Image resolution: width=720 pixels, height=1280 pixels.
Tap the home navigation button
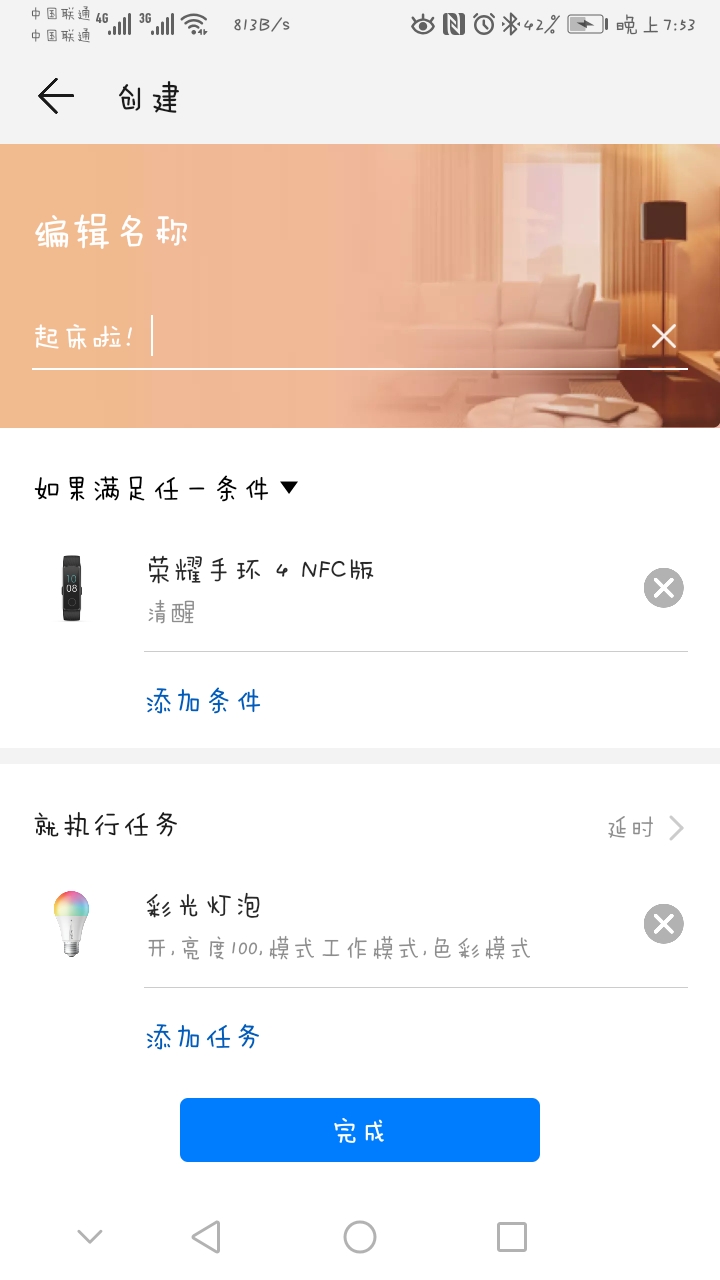click(x=360, y=1236)
